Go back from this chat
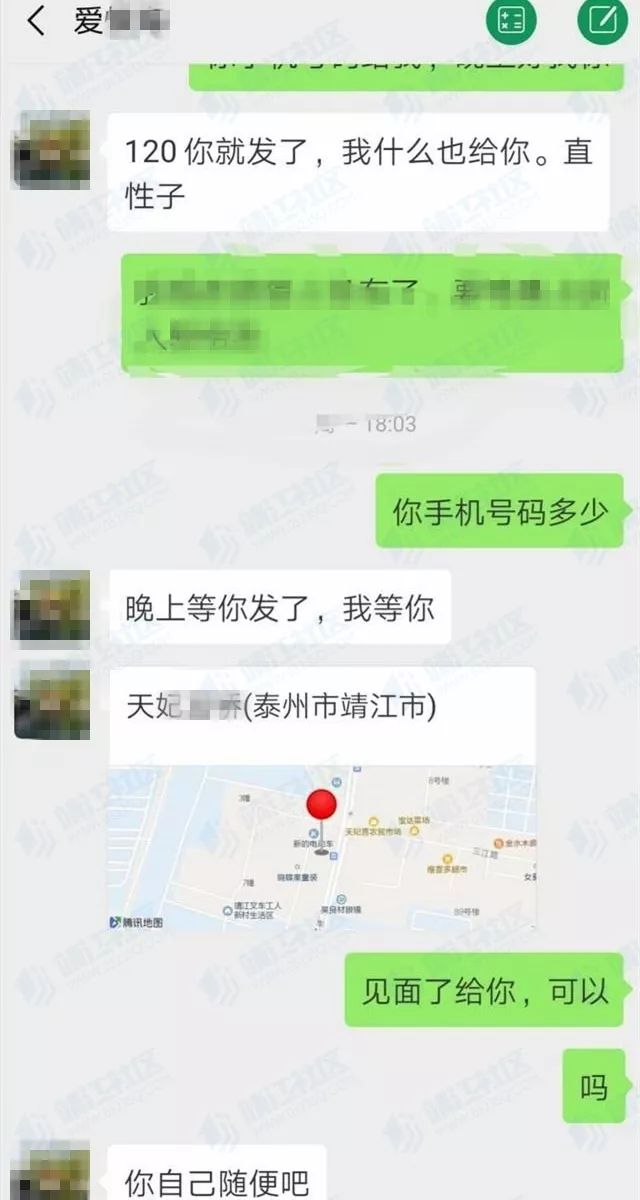Viewport: 640px width, 1200px height. (36, 21)
